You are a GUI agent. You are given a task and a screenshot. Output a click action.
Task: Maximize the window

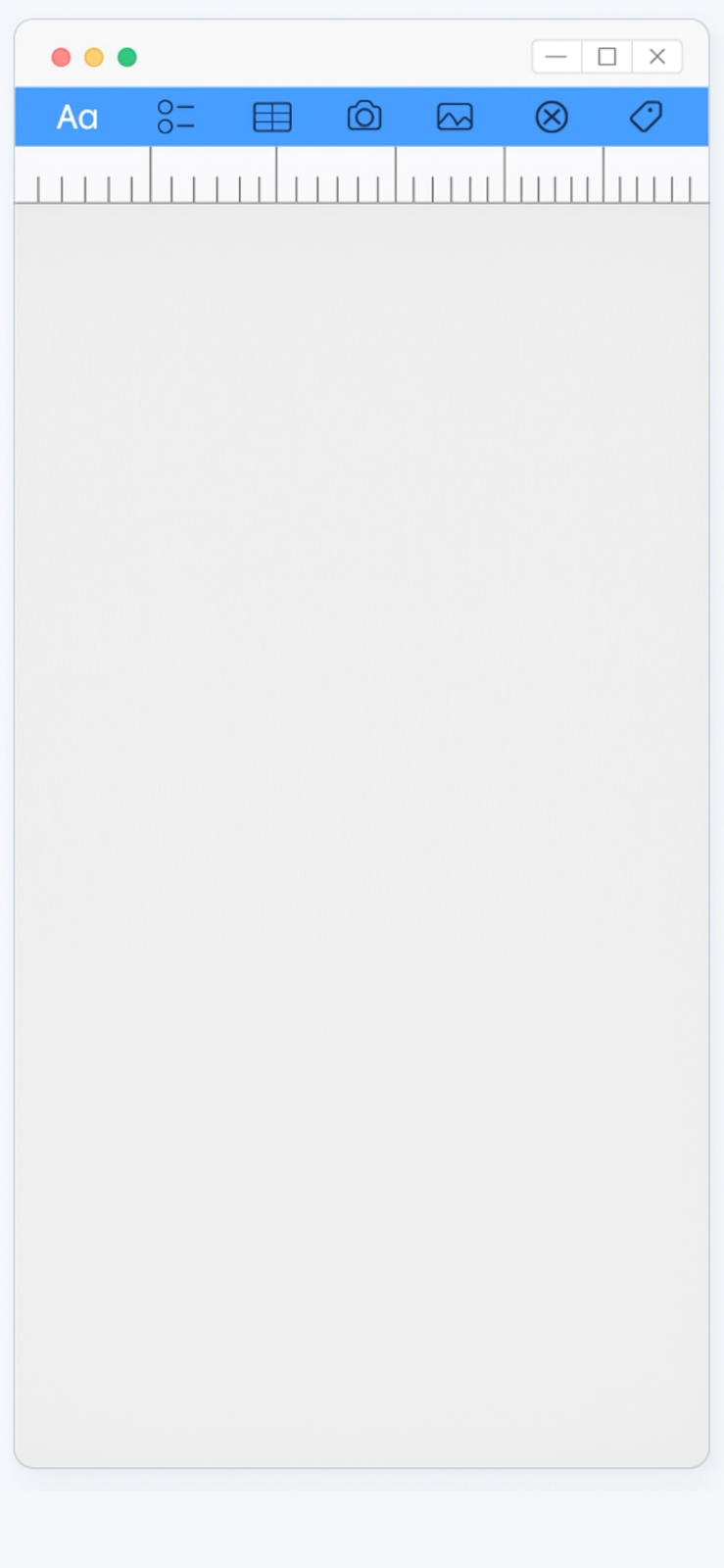click(x=607, y=57)
